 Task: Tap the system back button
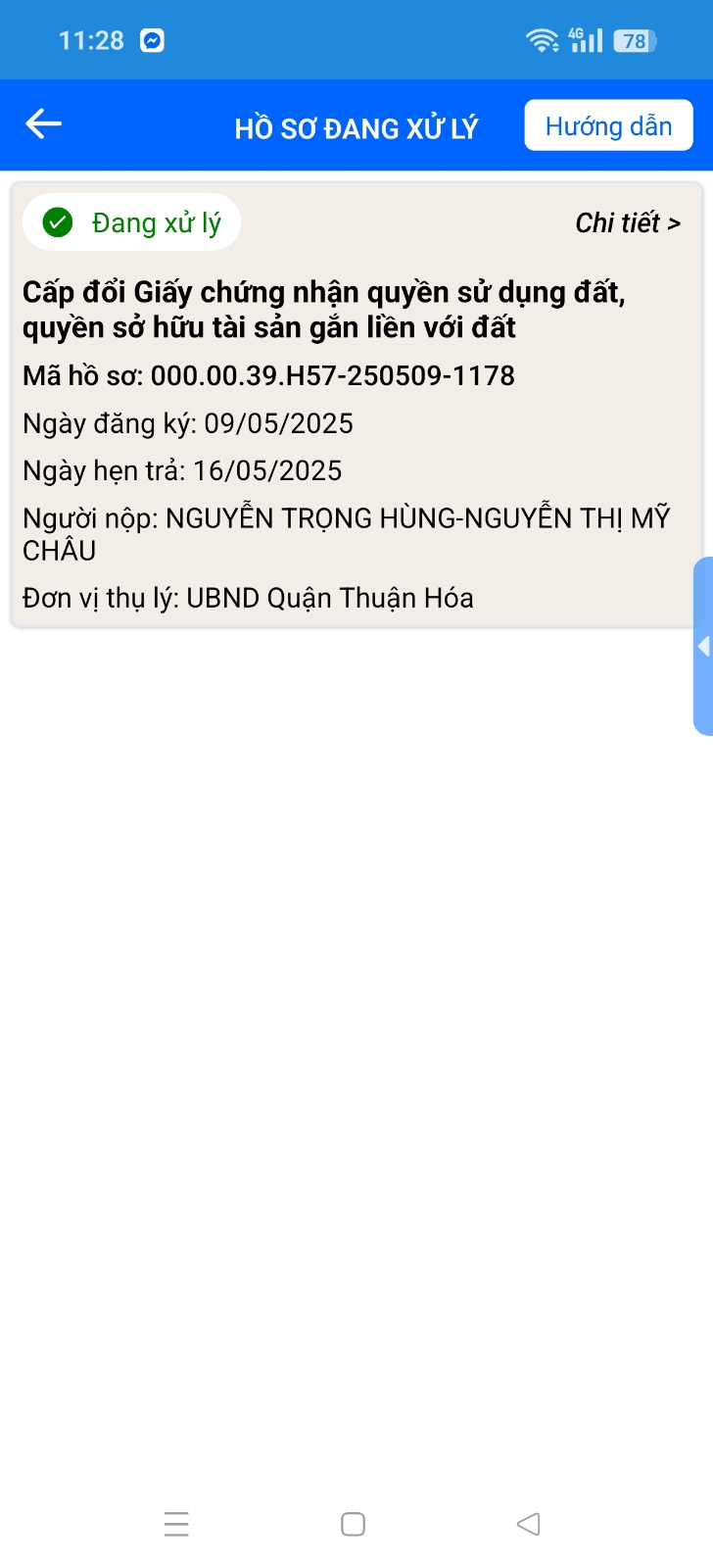pyautogui.click(x=529, y=1524)
